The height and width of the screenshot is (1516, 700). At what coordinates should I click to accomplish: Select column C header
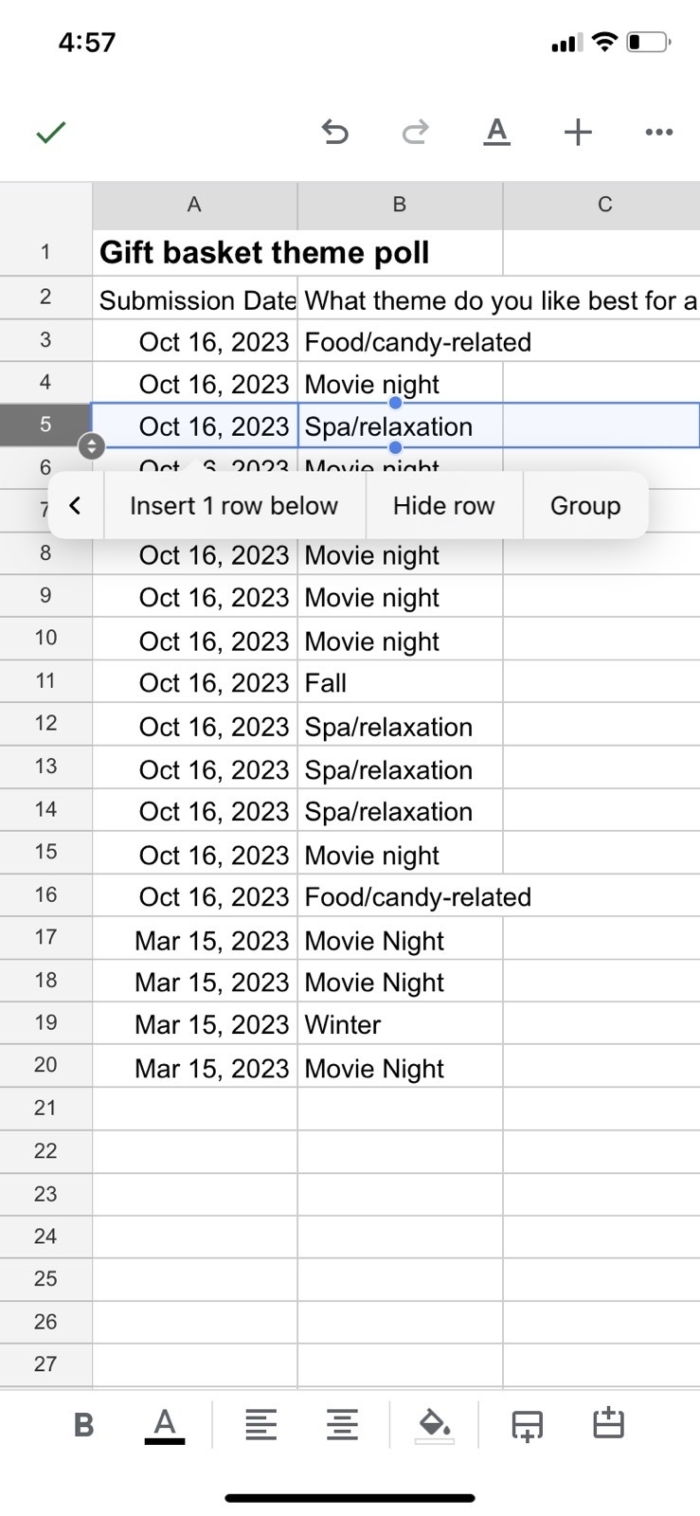coord(604,205)
